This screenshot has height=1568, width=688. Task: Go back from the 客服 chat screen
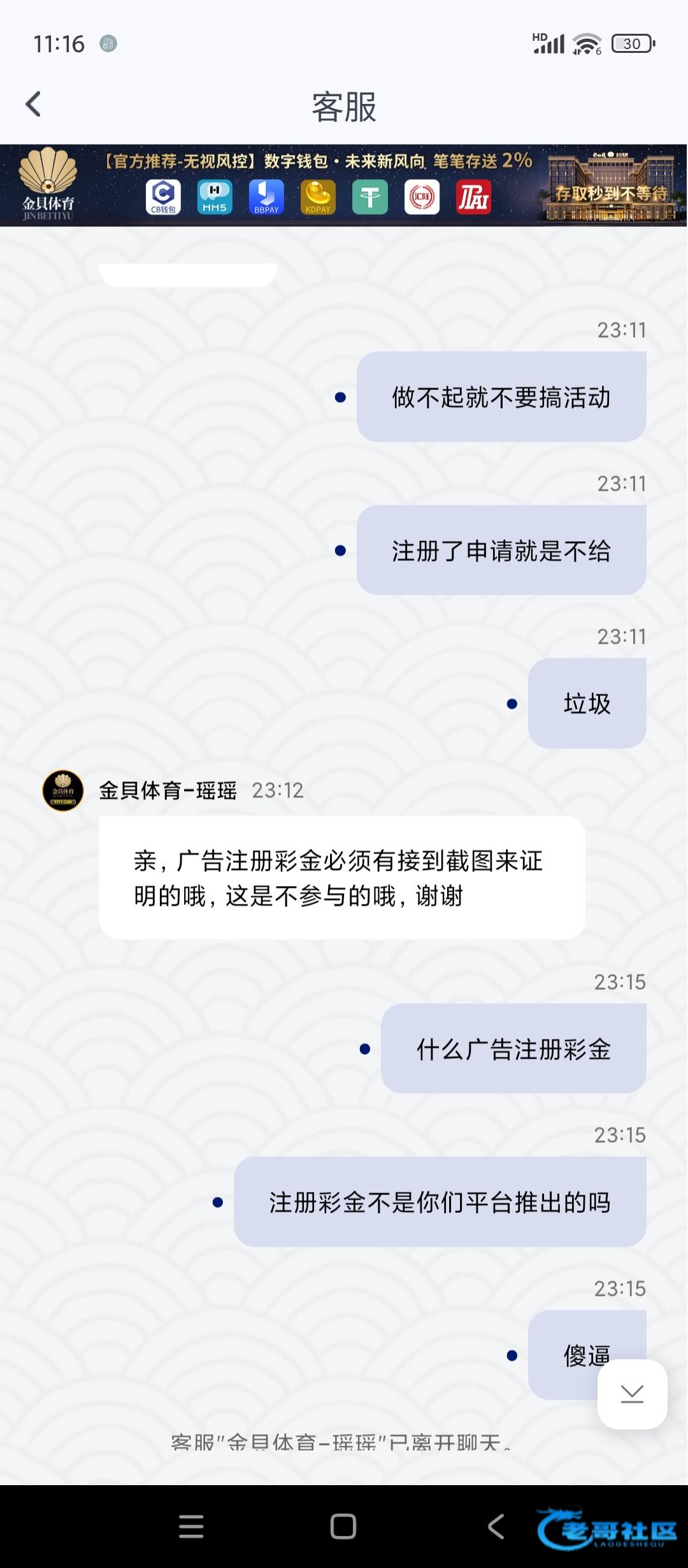coord(33,105)
